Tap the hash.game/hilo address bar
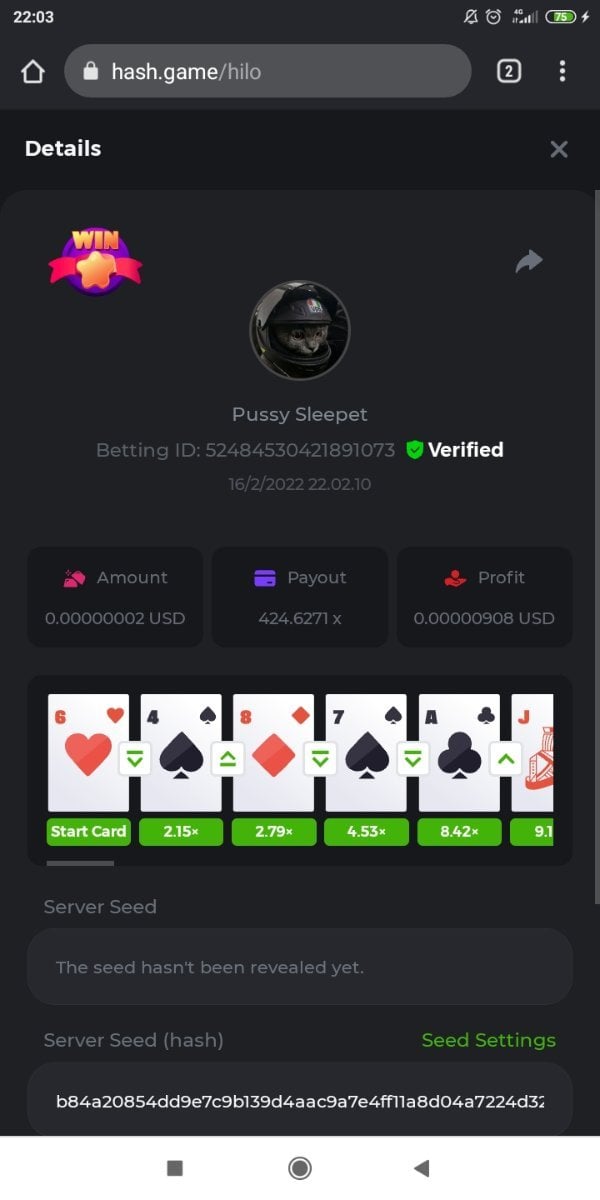The height and width of the screenshot is (1200, 600). [x=268, y=71]
